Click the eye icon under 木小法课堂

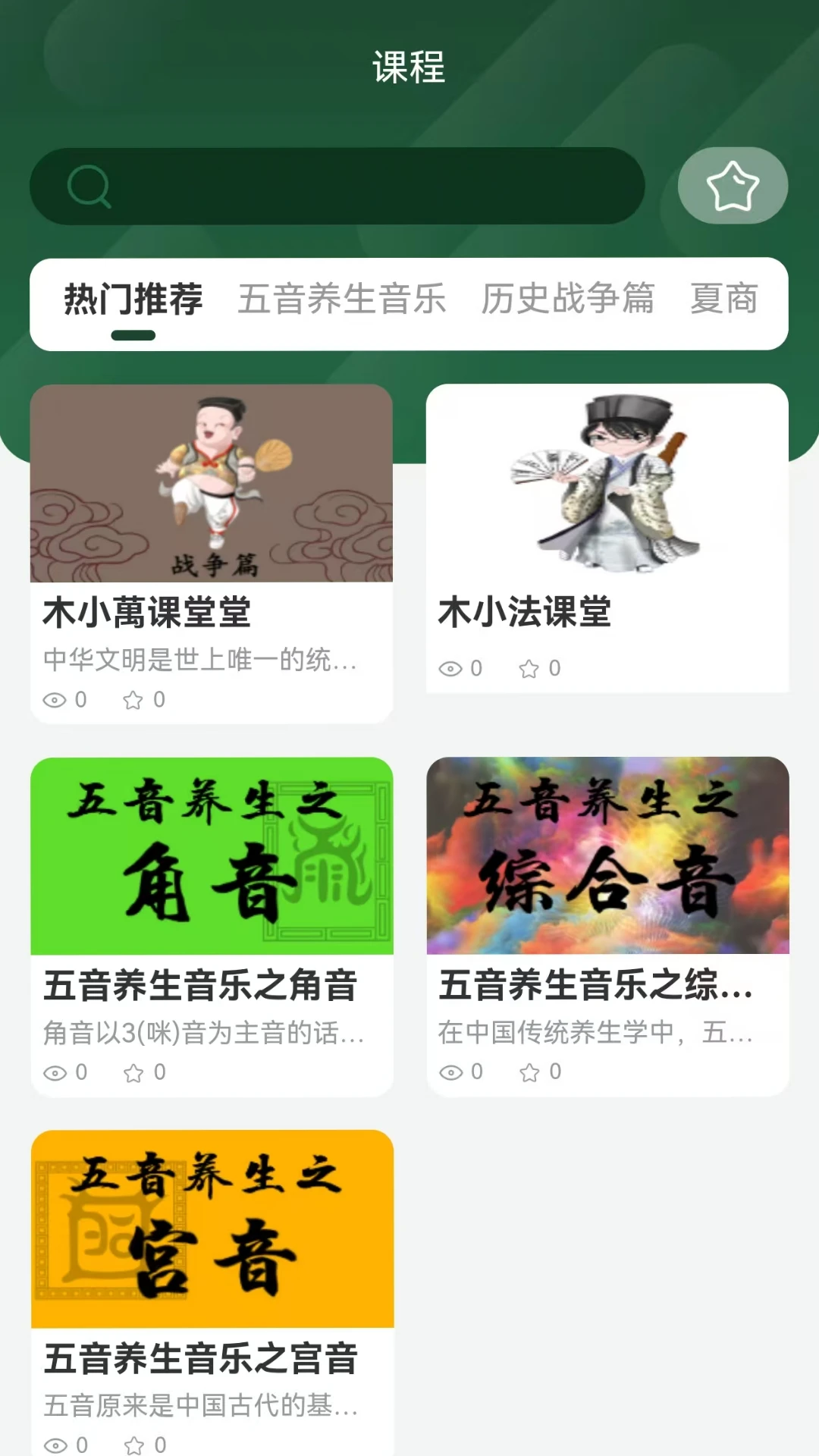[452, 668]
